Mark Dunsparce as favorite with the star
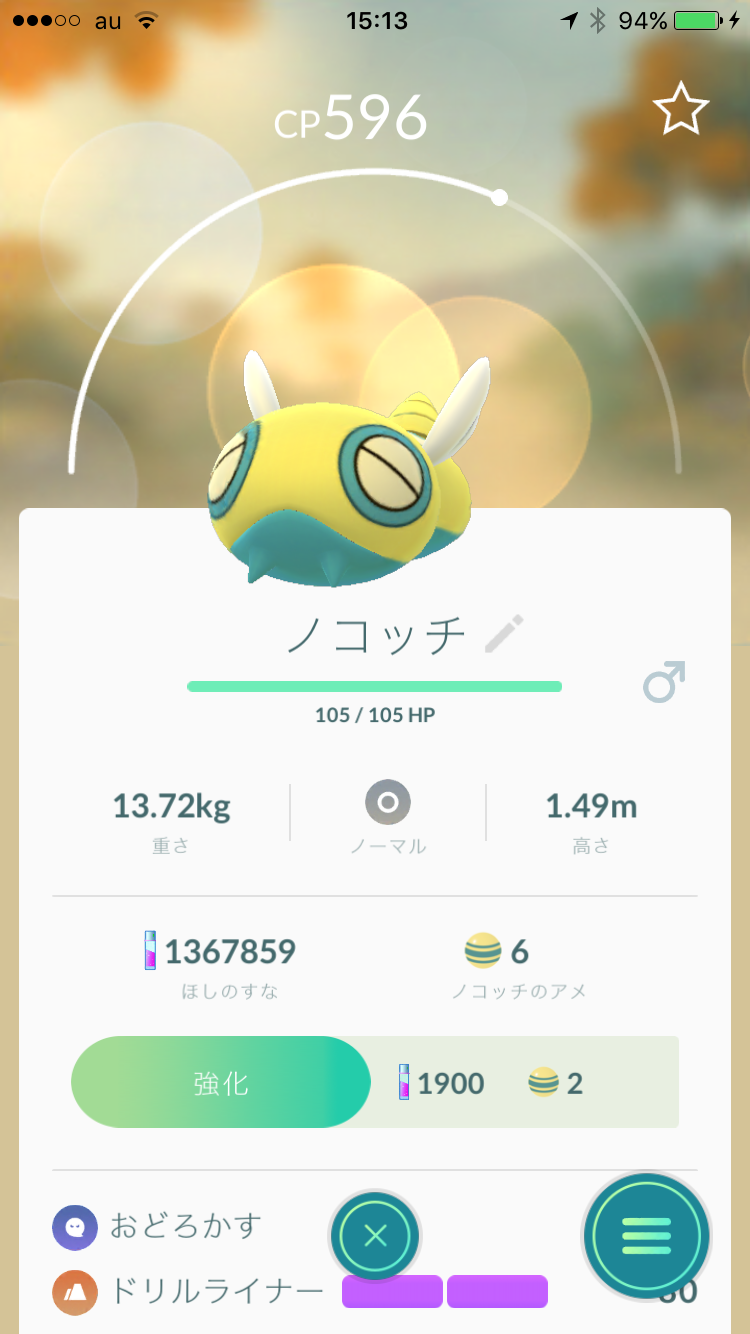Image resolution: width=750 pixels, height=1334 pixels. point(681,110)
